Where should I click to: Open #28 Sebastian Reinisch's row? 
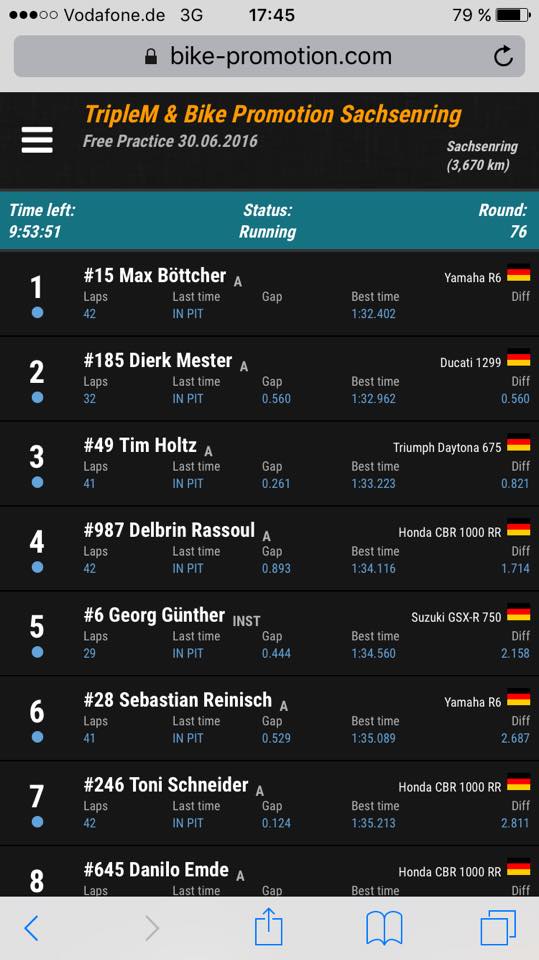pos(270,719)
